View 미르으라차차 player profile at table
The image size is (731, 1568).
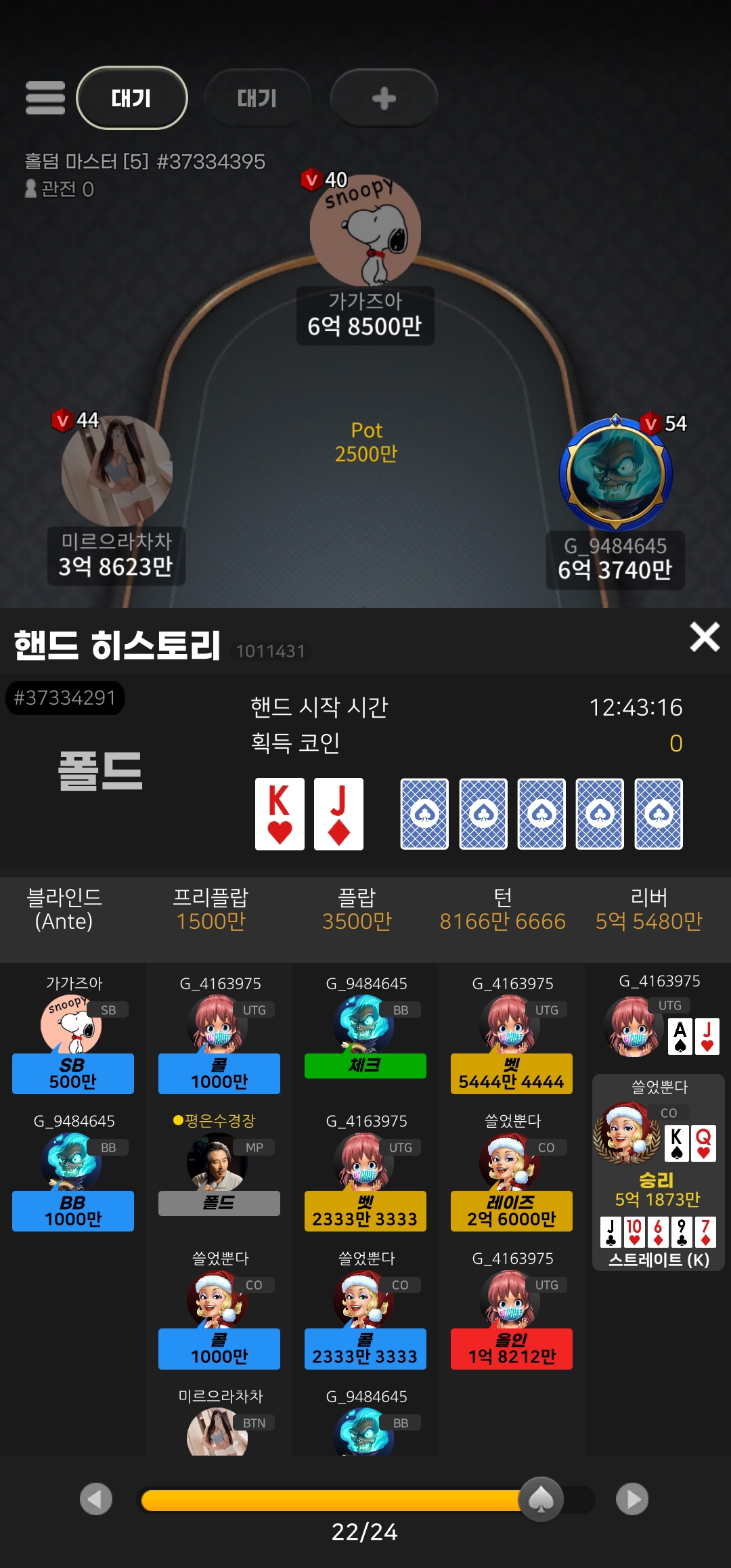[x=116, y=471]
